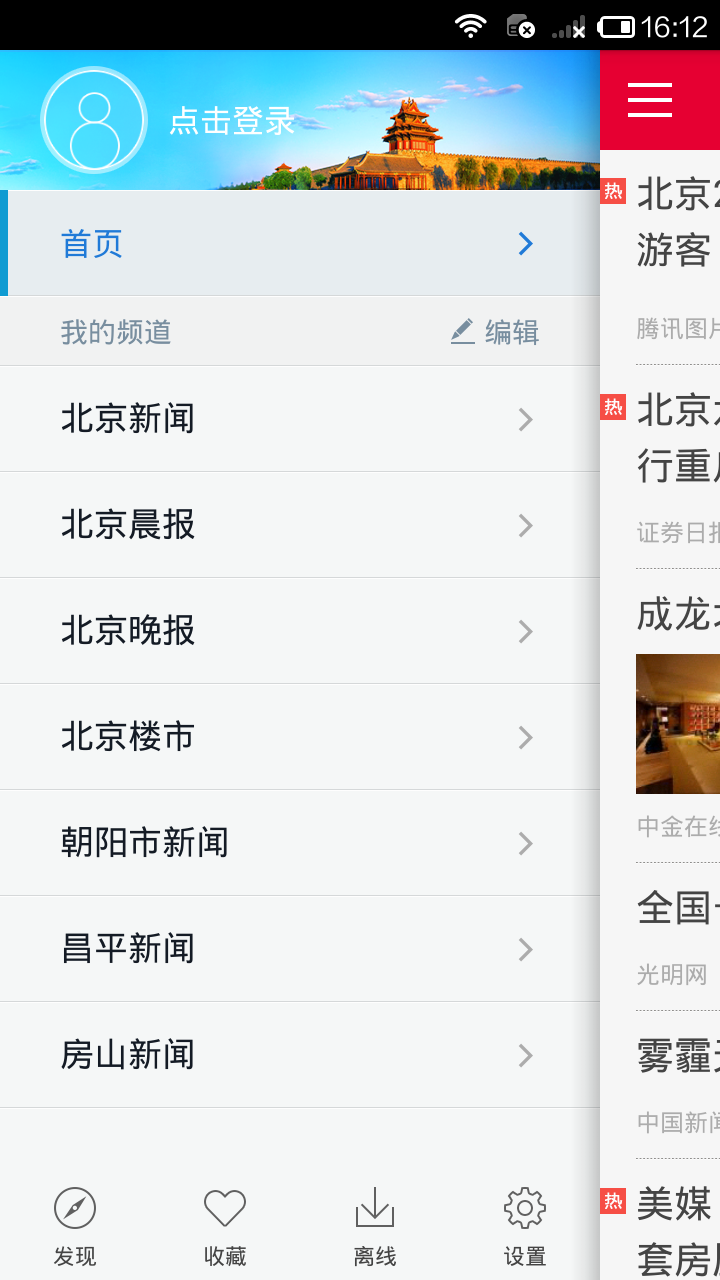Tap the profile avatar icon

tap(94, 120)
